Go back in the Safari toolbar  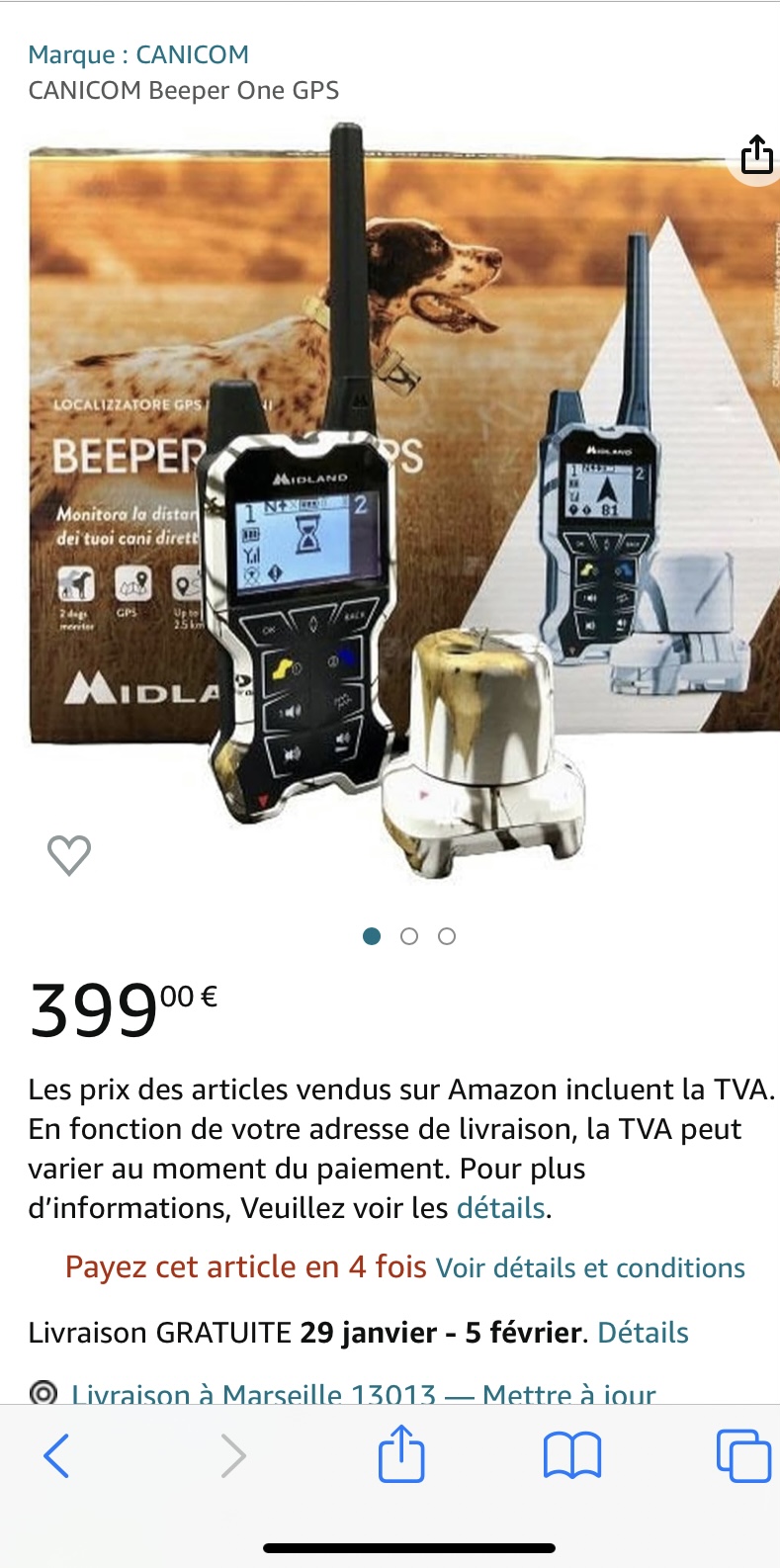(57, 1455)
